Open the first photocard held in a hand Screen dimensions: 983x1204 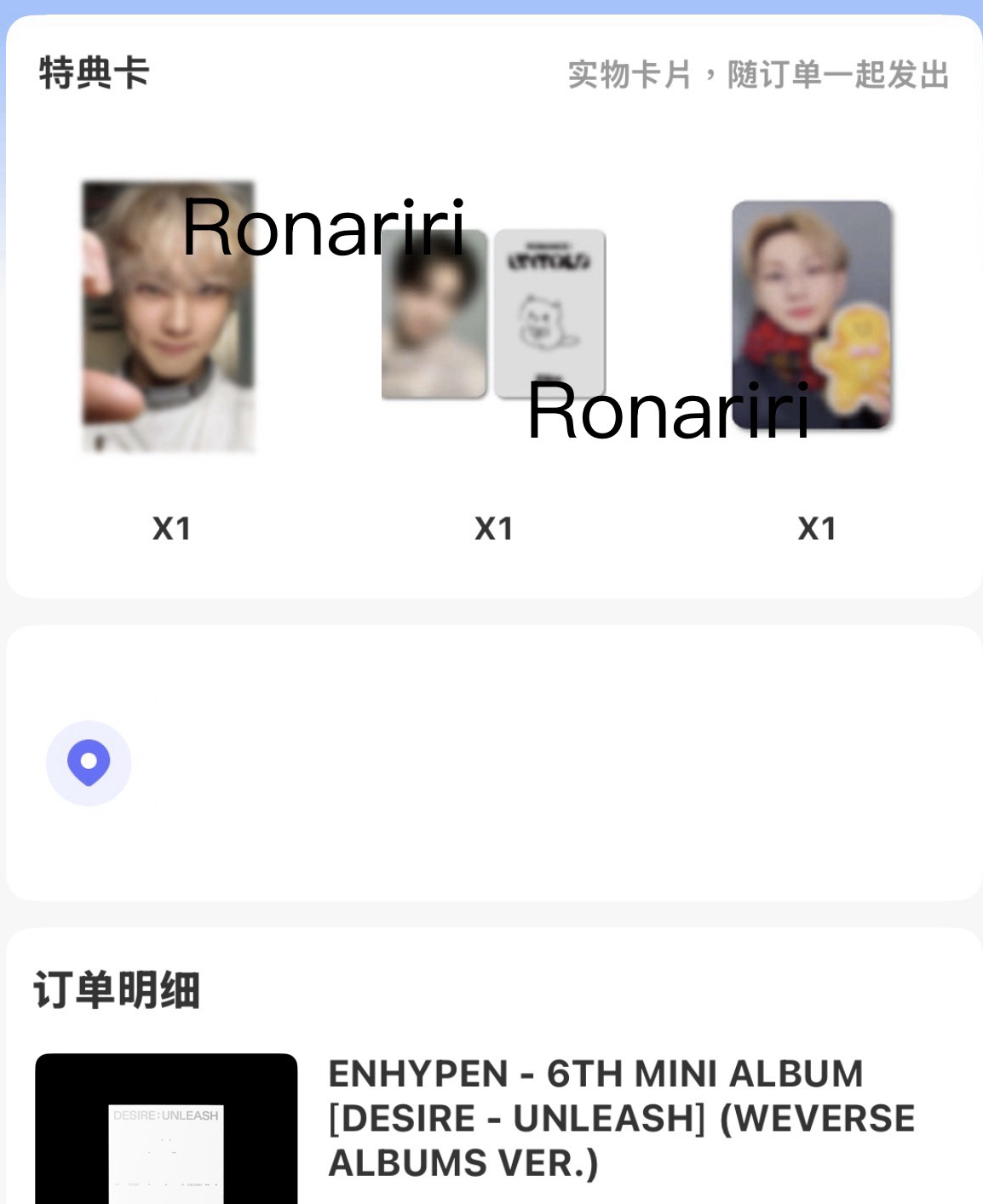169,316
